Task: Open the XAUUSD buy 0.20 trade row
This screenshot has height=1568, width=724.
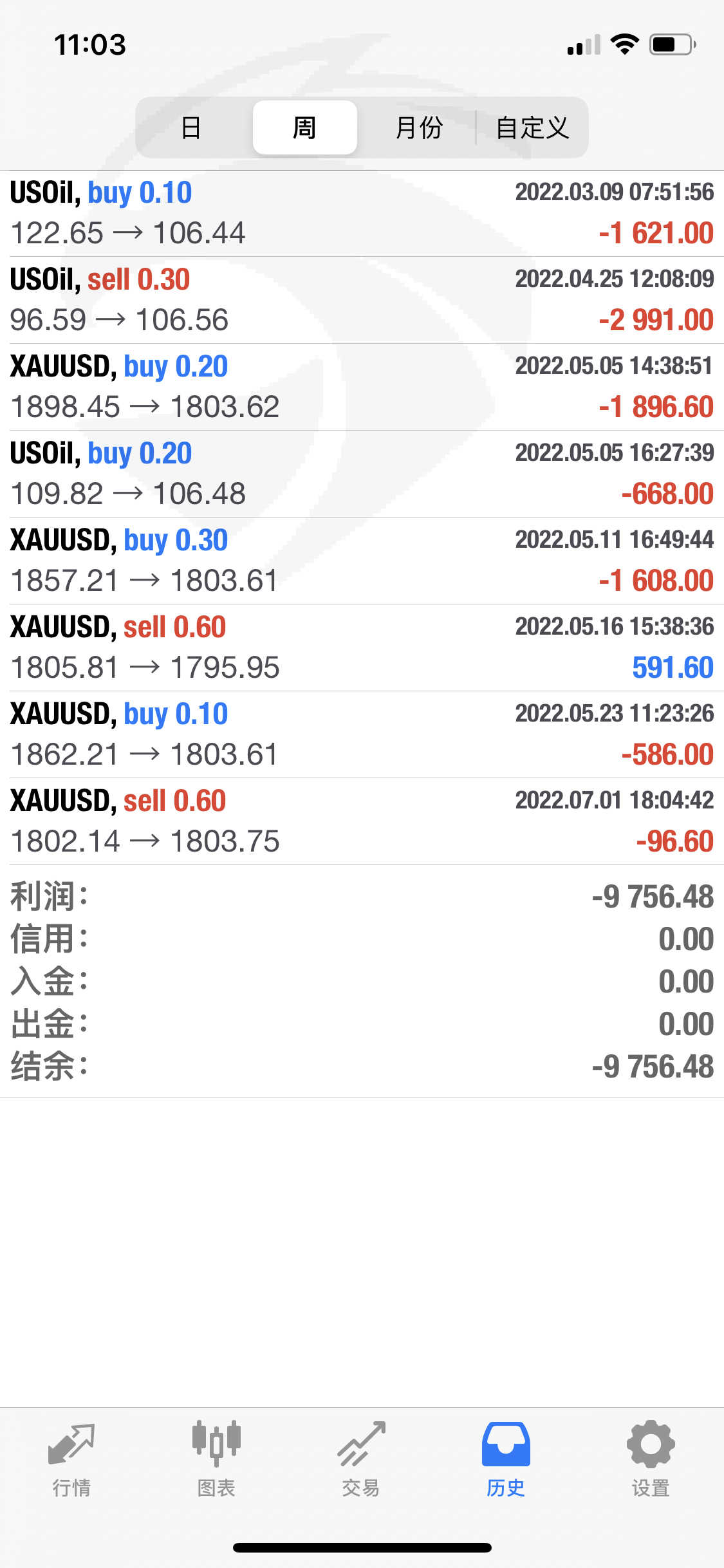Action: coord(362,387)
